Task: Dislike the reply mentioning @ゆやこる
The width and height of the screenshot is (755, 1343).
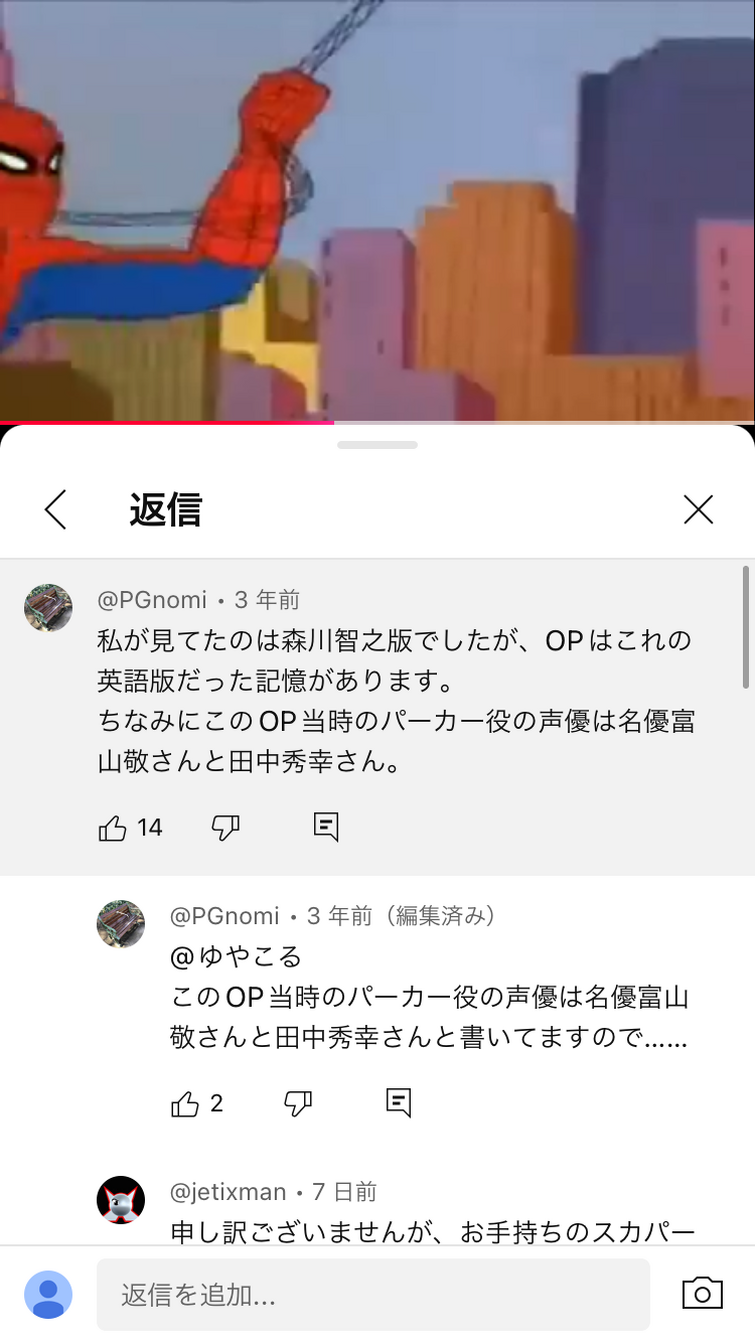Action: click(x=298, y=1104)
